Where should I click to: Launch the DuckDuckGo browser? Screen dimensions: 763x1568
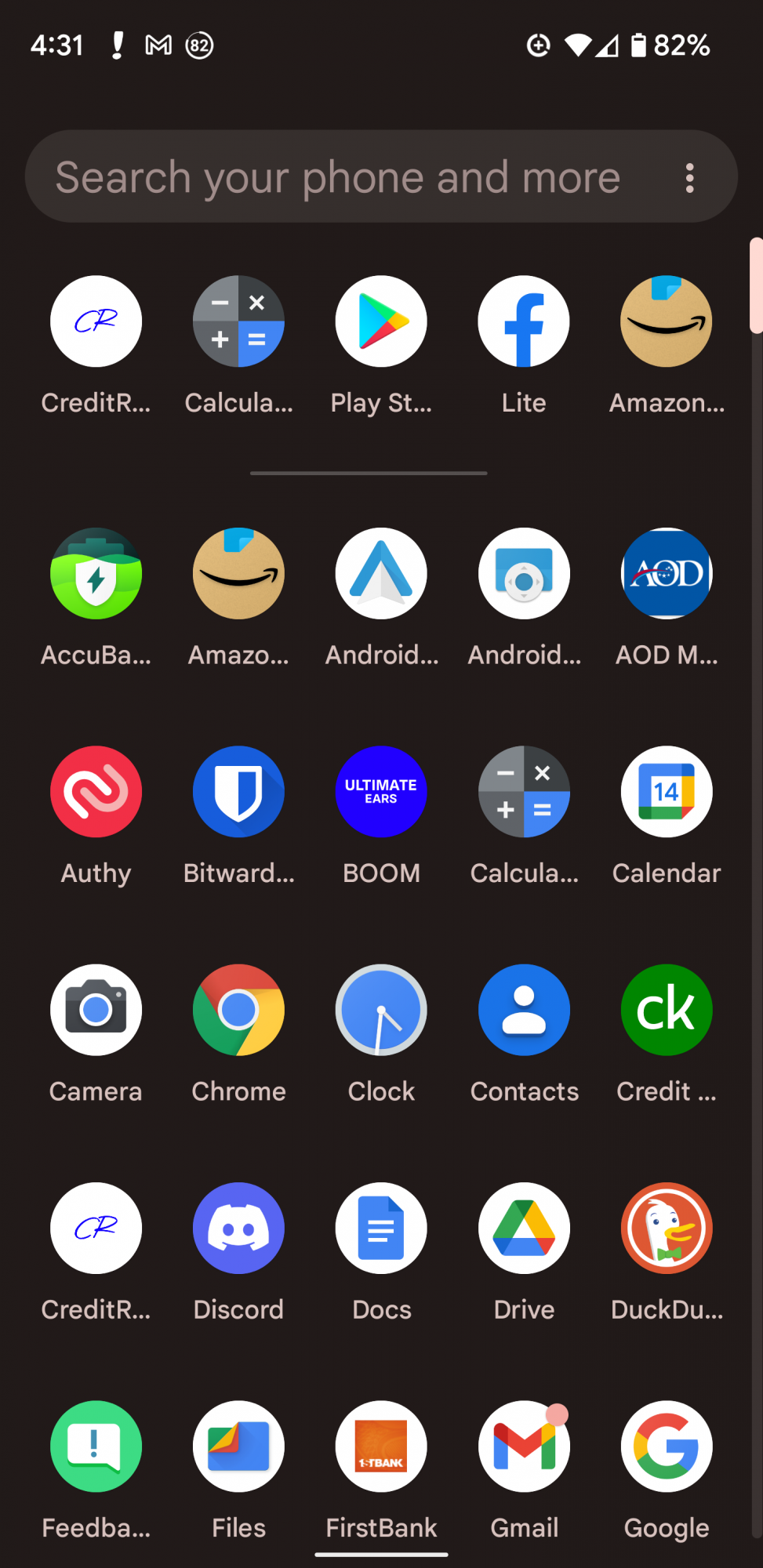click(667, 1228)
